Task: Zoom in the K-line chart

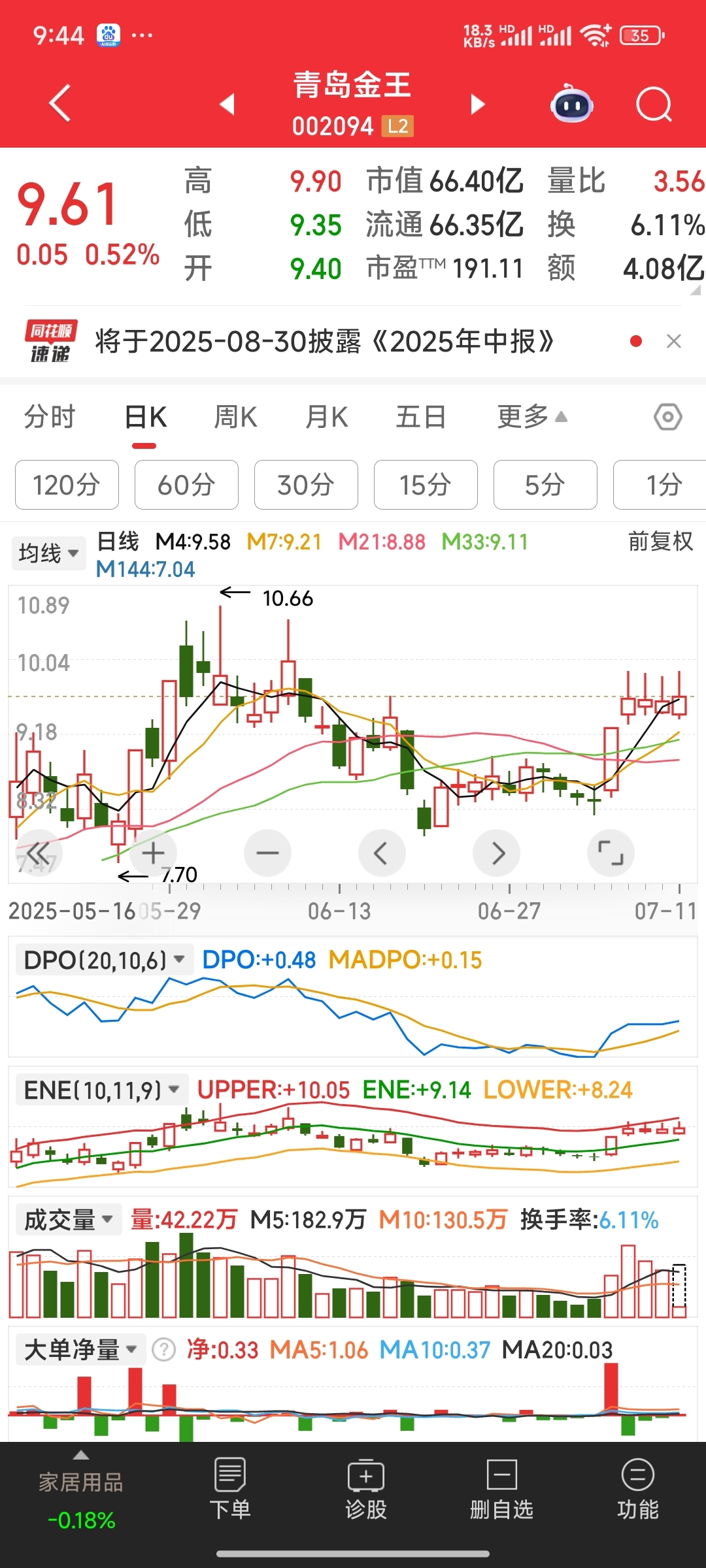Action: tap(154, 853)
